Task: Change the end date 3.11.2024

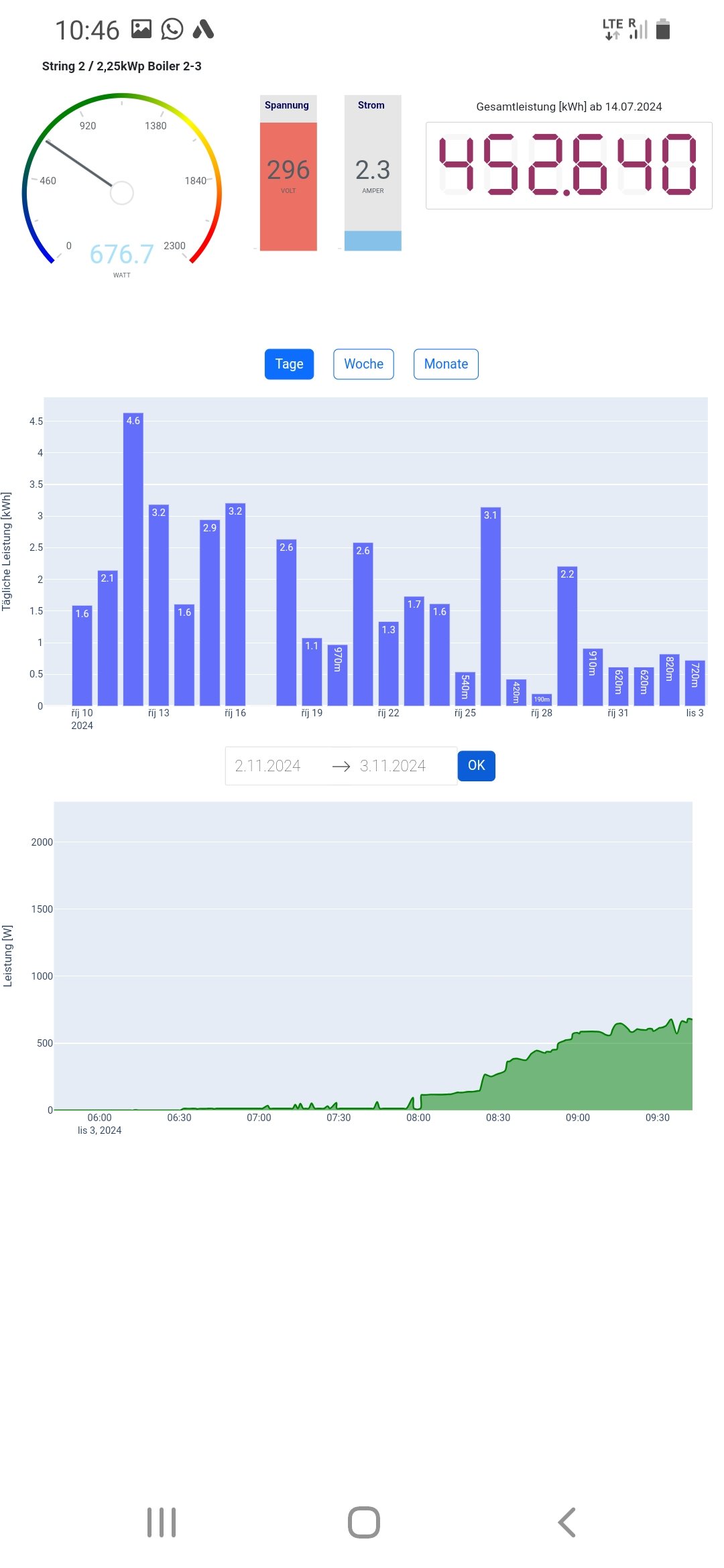Action: [x=393, y=766]
